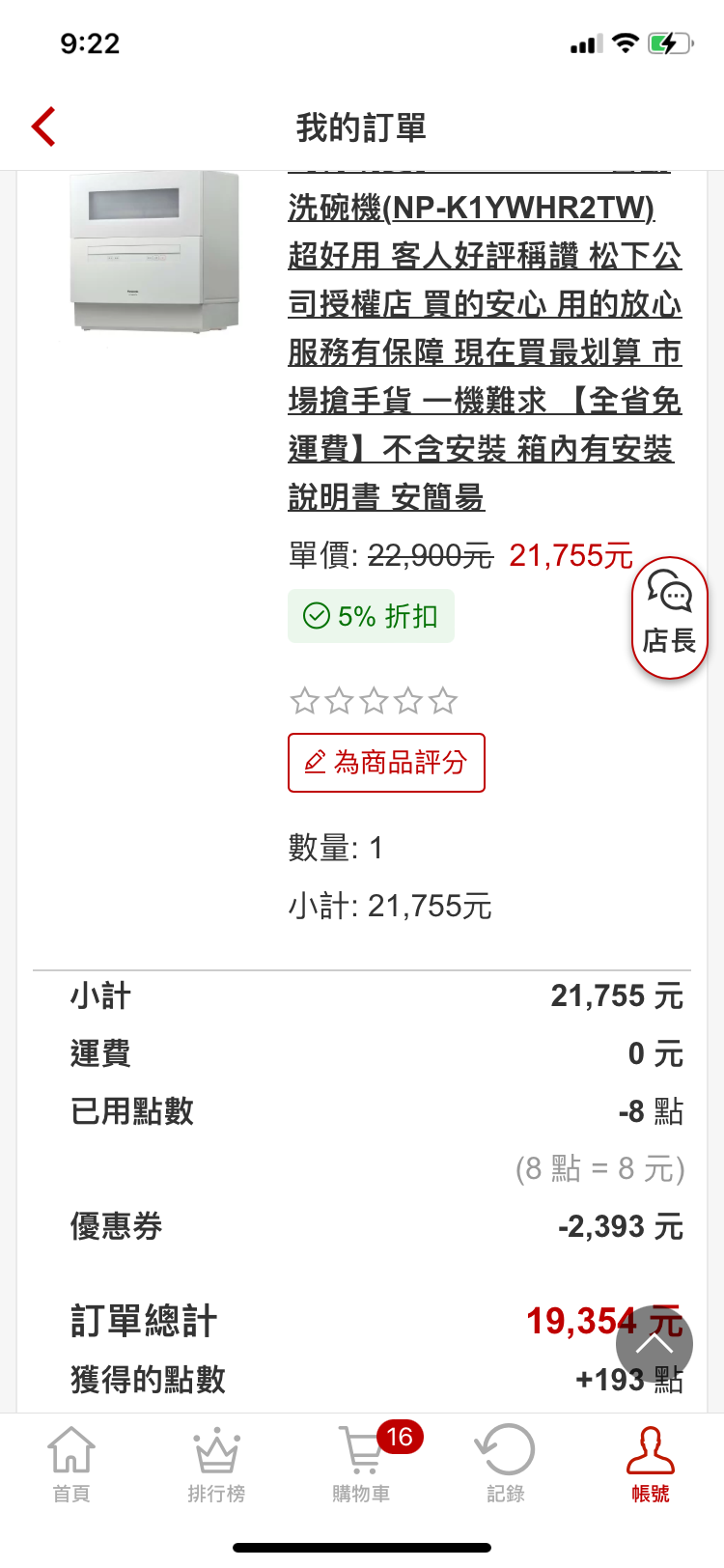Switch to the 記錄 tab
The height and width of the screenshot is (1568, 724).
coord(506,1465)
